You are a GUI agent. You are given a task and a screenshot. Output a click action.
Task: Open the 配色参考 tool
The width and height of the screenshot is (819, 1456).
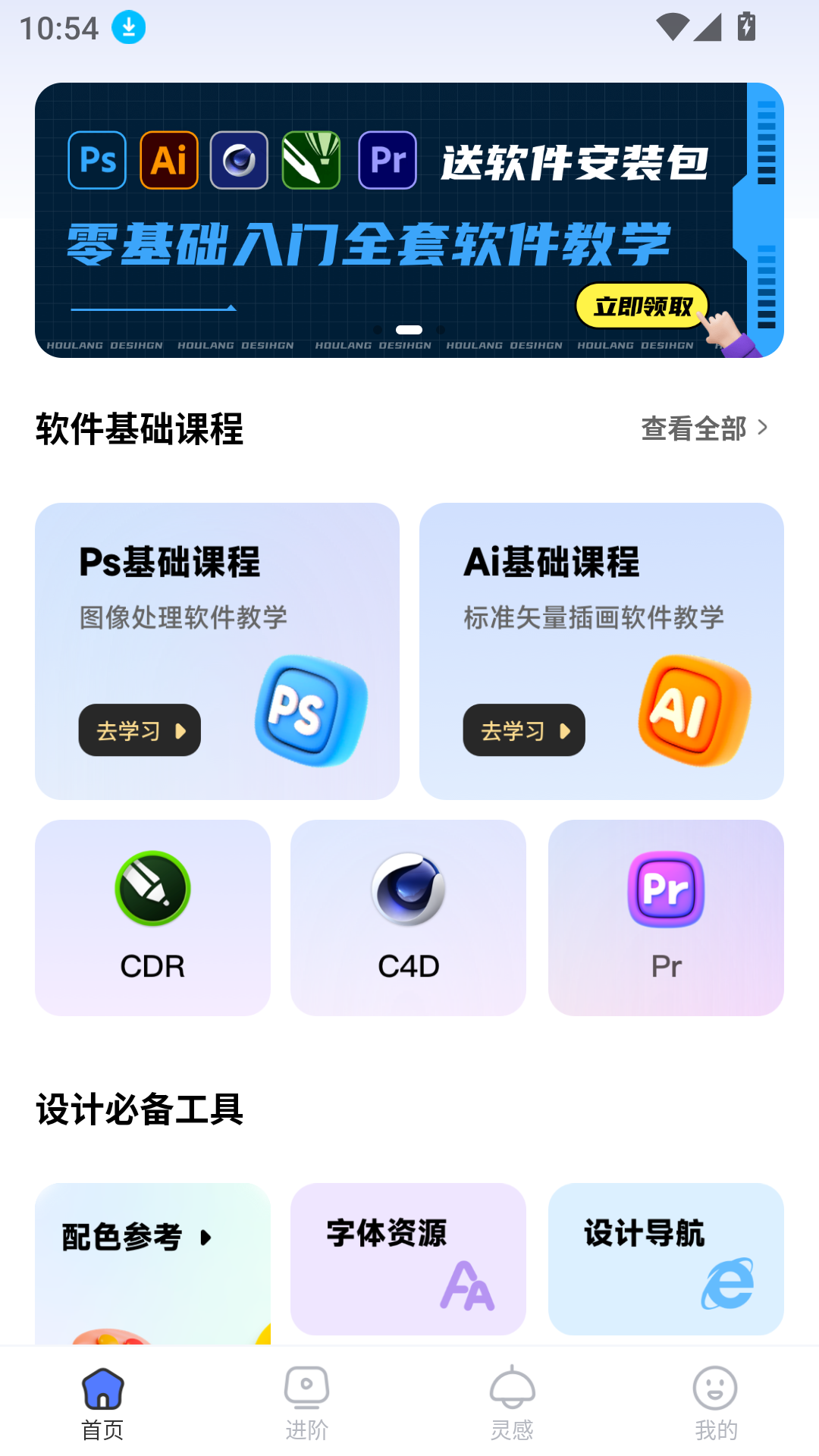(152, 1259)
